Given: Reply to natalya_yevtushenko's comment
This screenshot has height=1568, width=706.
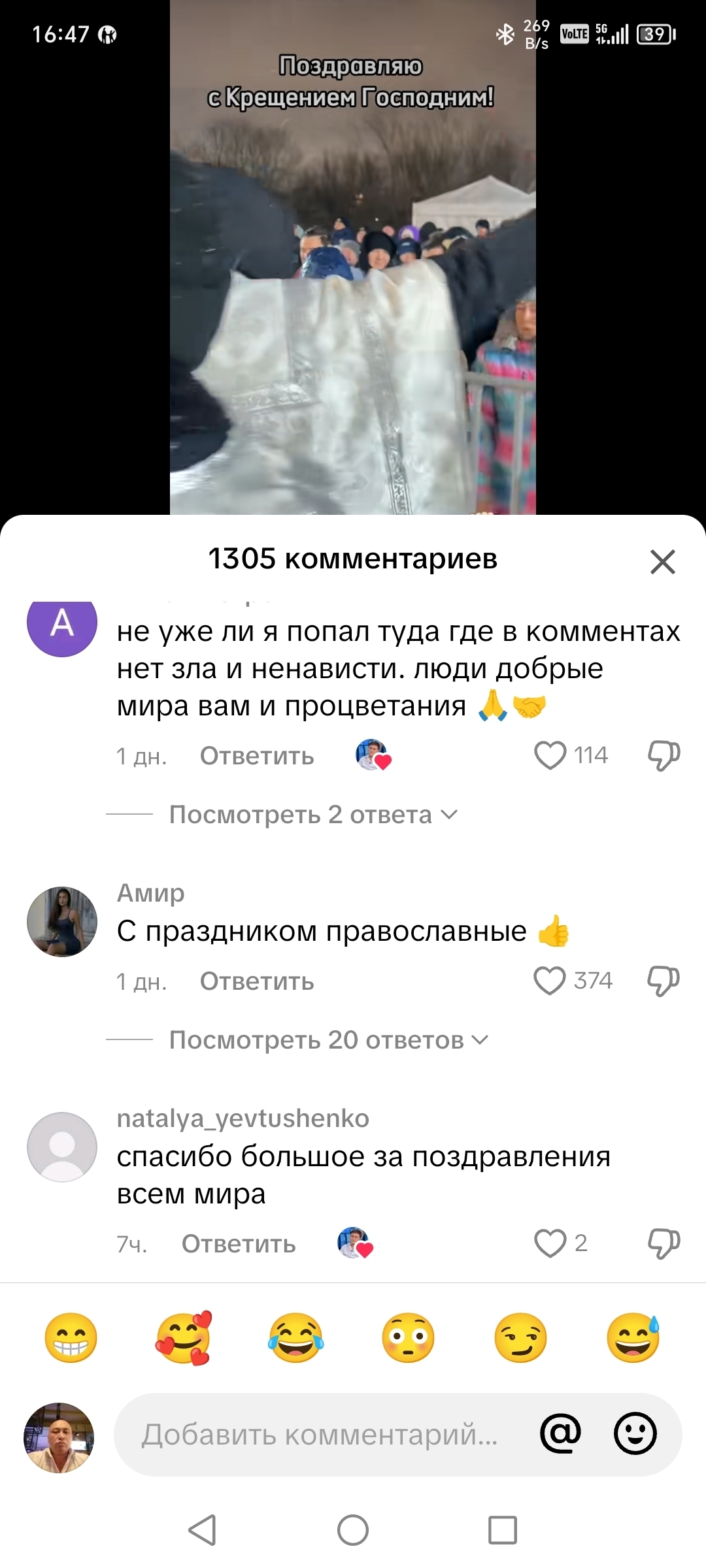Looking at the screenshot, I should [239, 1244].
